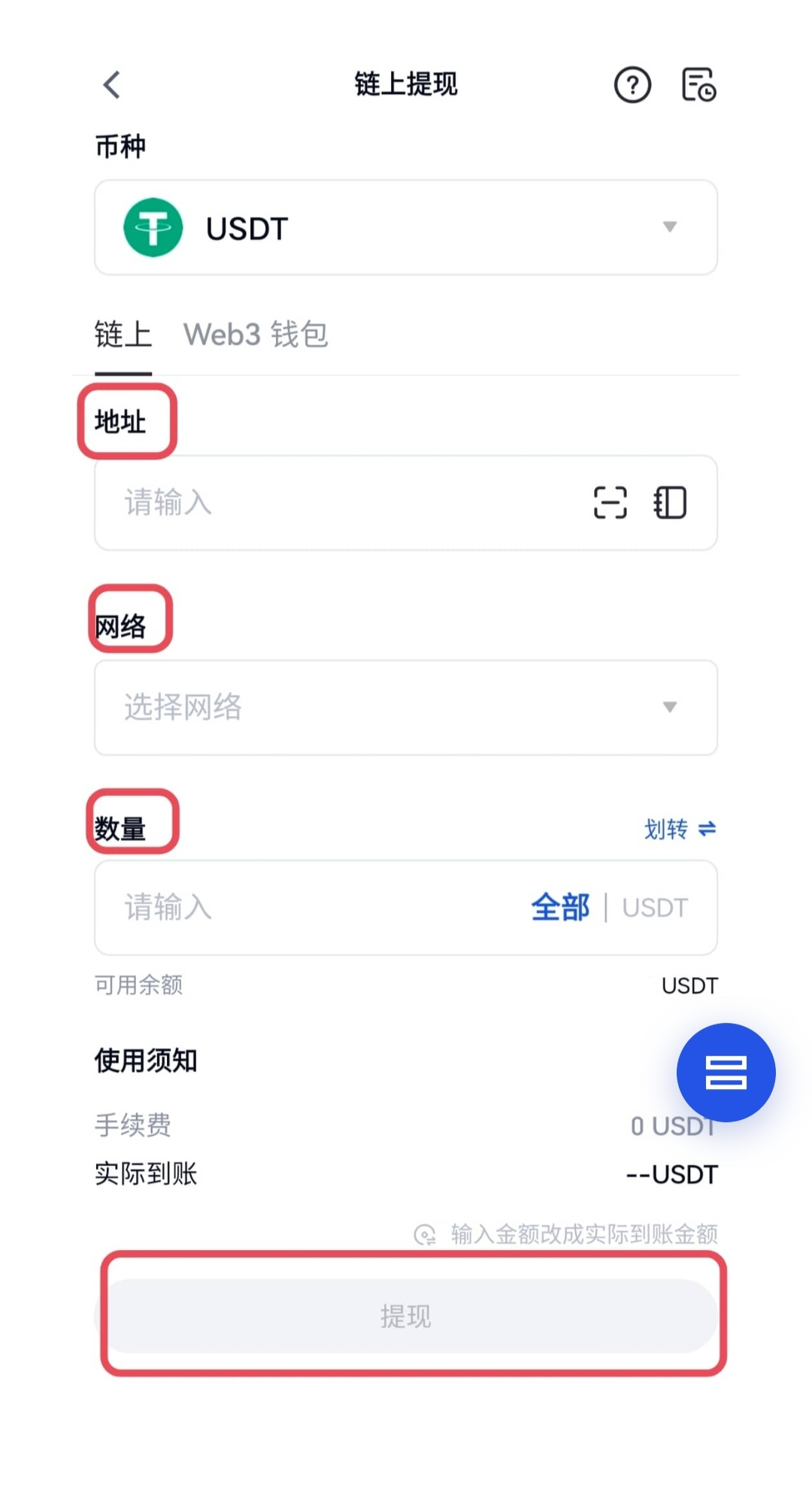
Task: Tap the 提现 withdraw button
Action: click(406, 1316)
